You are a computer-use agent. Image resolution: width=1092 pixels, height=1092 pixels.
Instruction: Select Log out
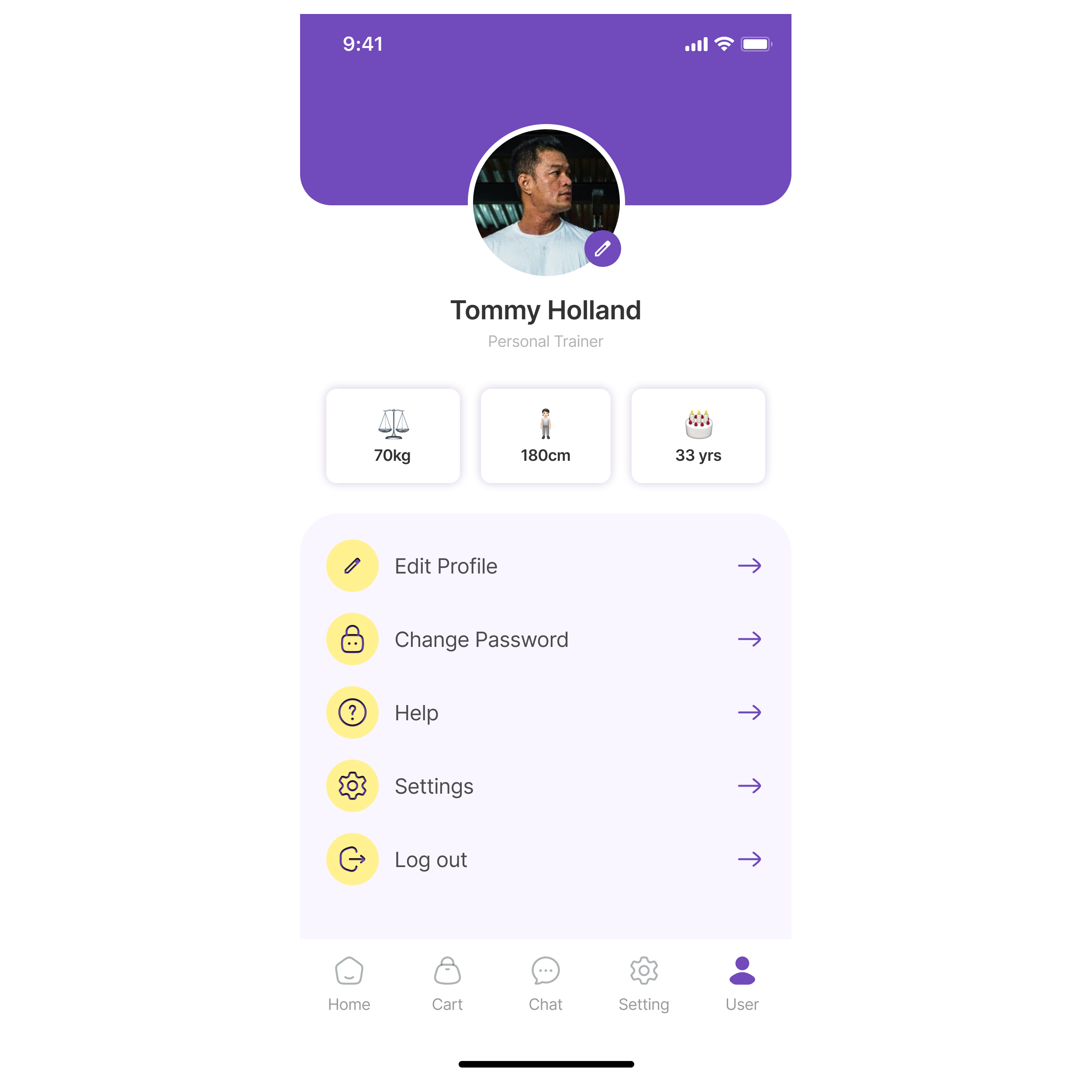tap(545, 859)
